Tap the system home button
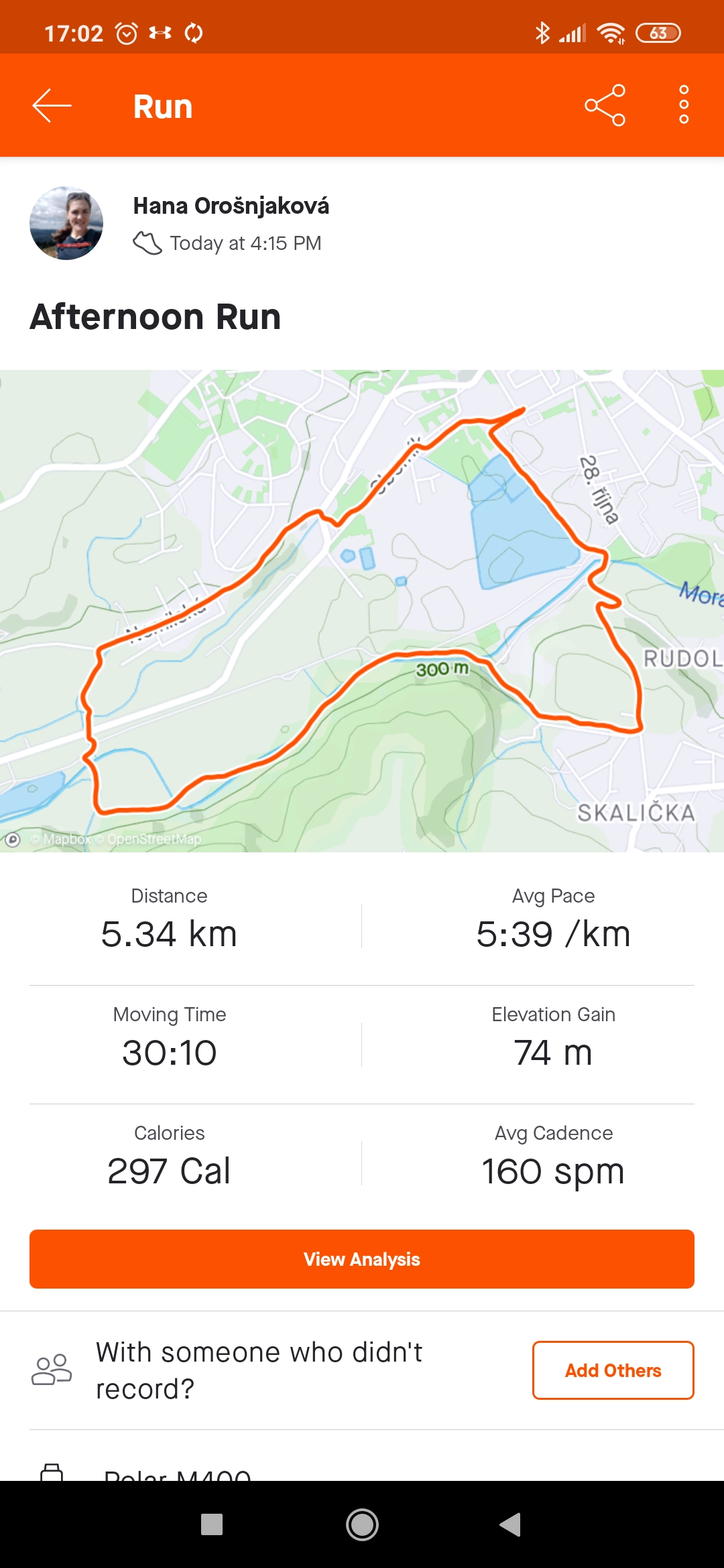724x1568 pixels. coord(362,1525)
